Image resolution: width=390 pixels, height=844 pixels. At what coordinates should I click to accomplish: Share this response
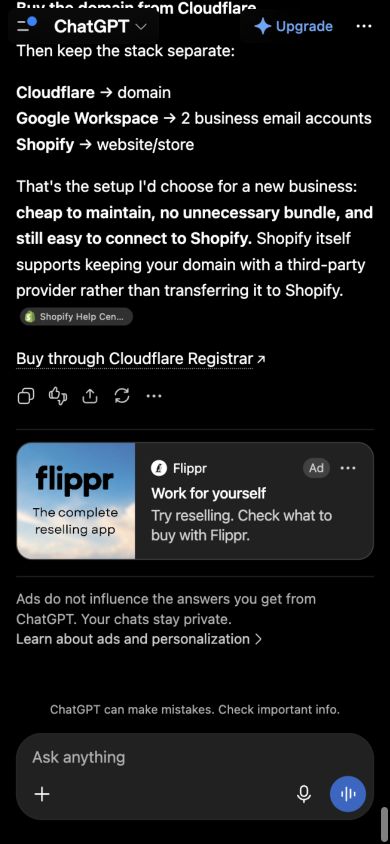click(89, 396)
